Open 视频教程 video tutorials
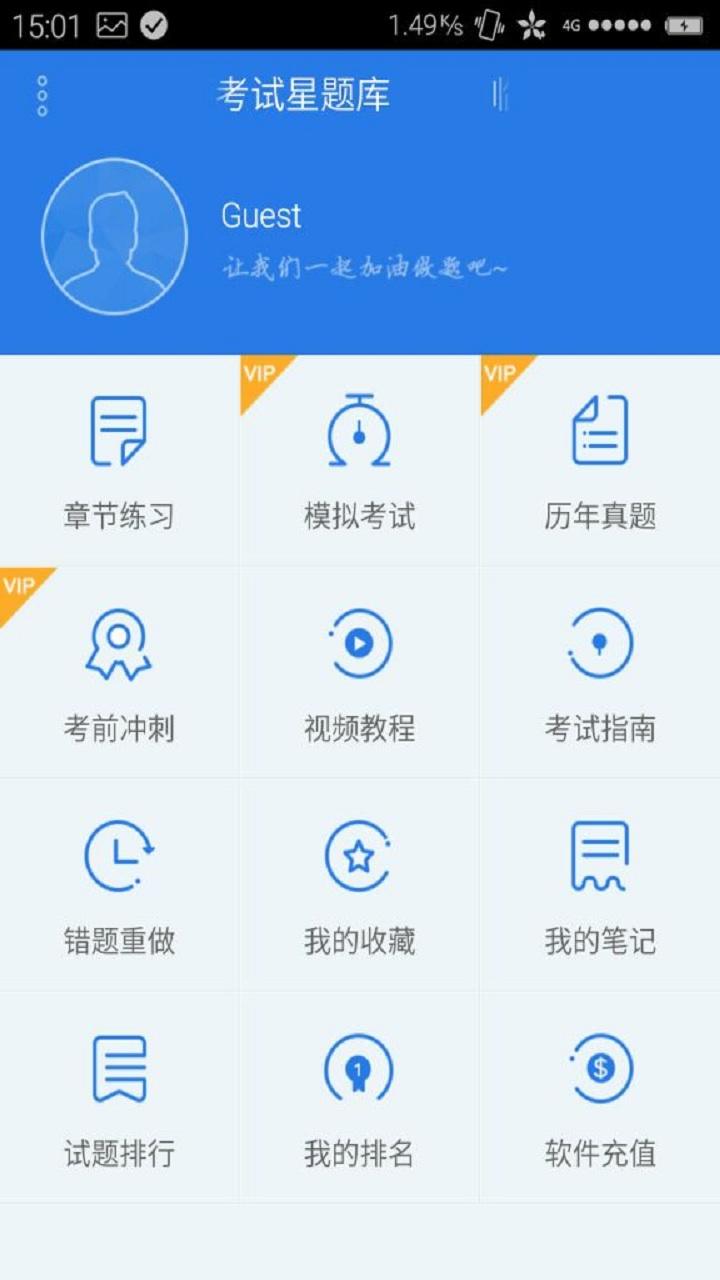Image resolution: width=720 pixels, height=1280 pixels. click(358, 670)
